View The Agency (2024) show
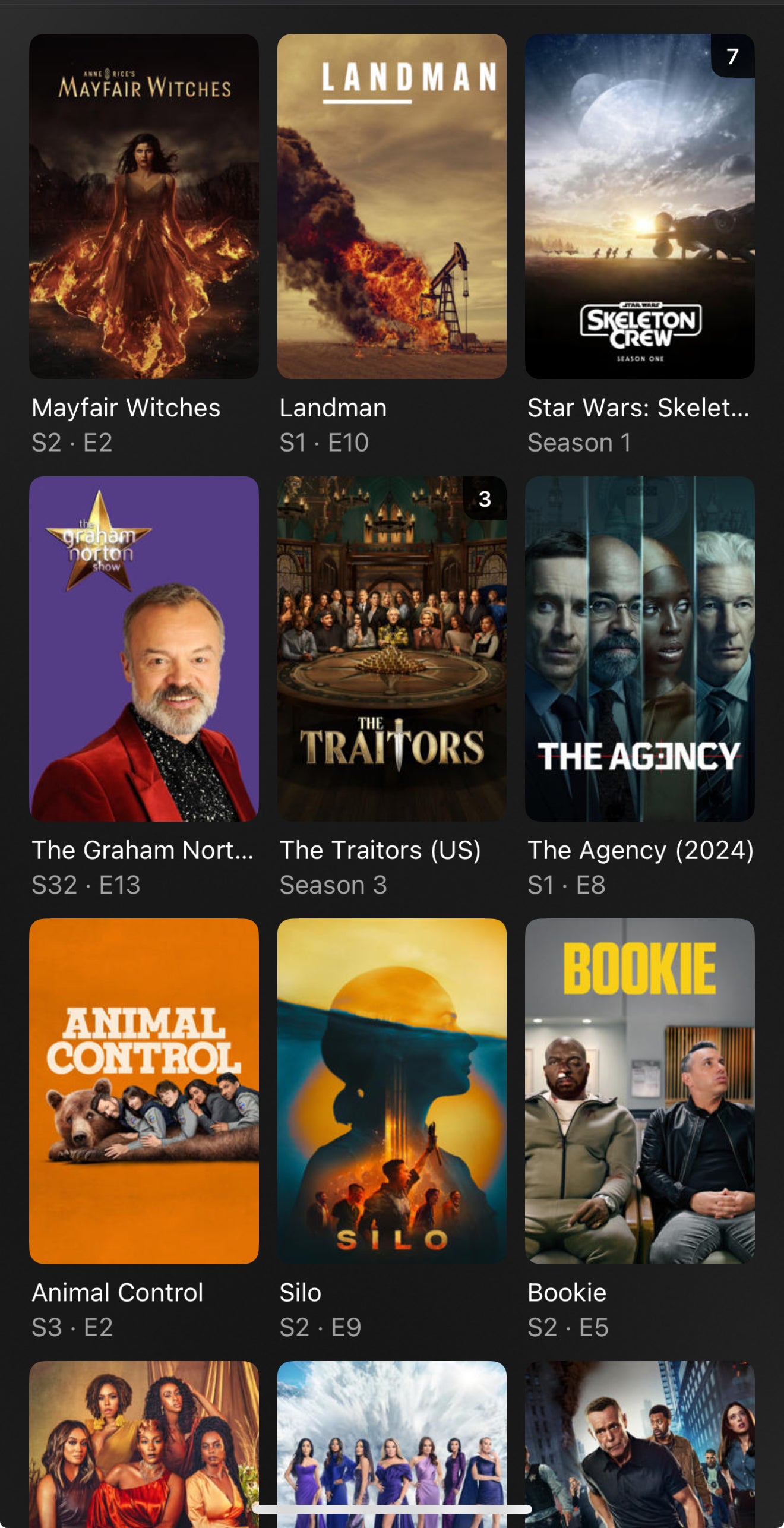The height and width of the screenshot is (1528, 784). pos(640,649)
